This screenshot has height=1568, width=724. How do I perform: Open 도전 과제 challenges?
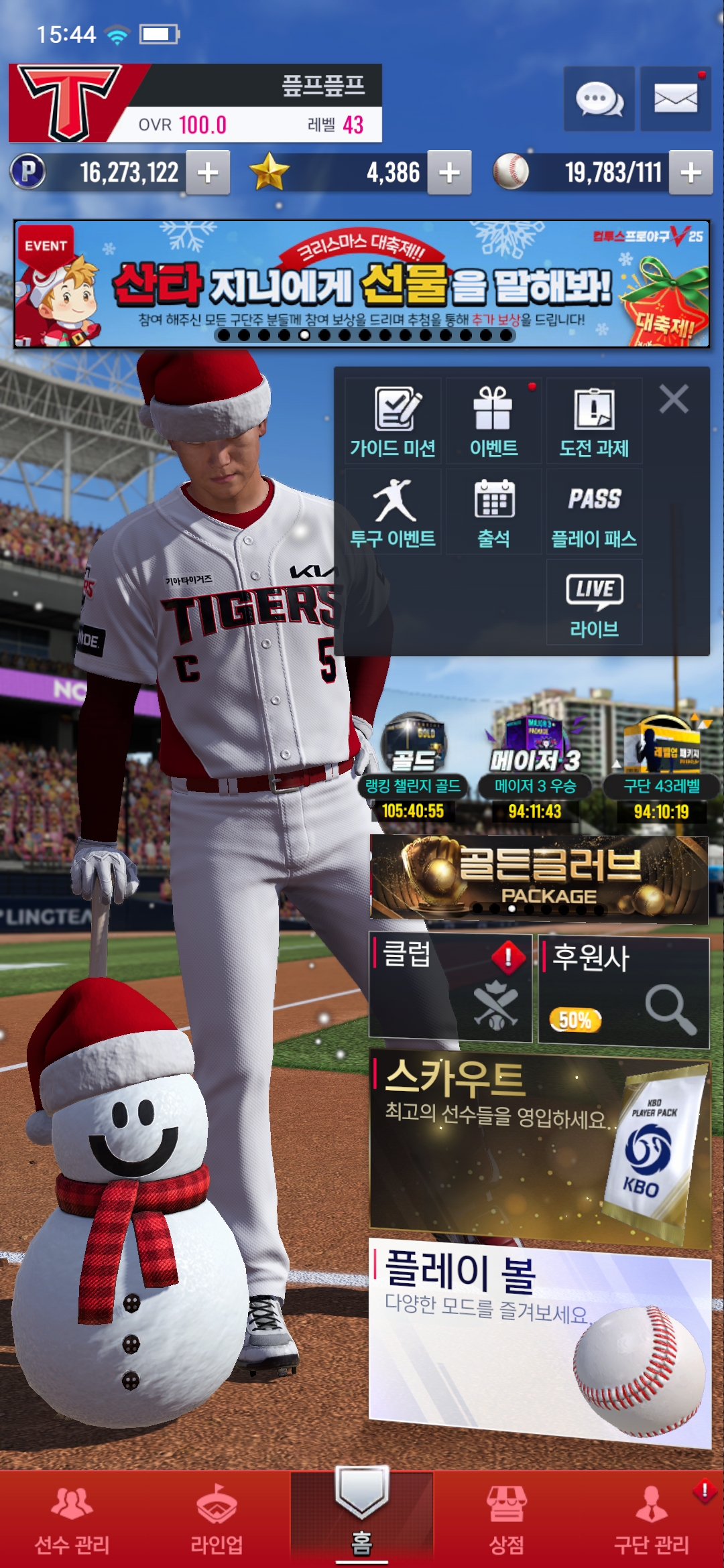pyautogui.click(x=594, y=421)
